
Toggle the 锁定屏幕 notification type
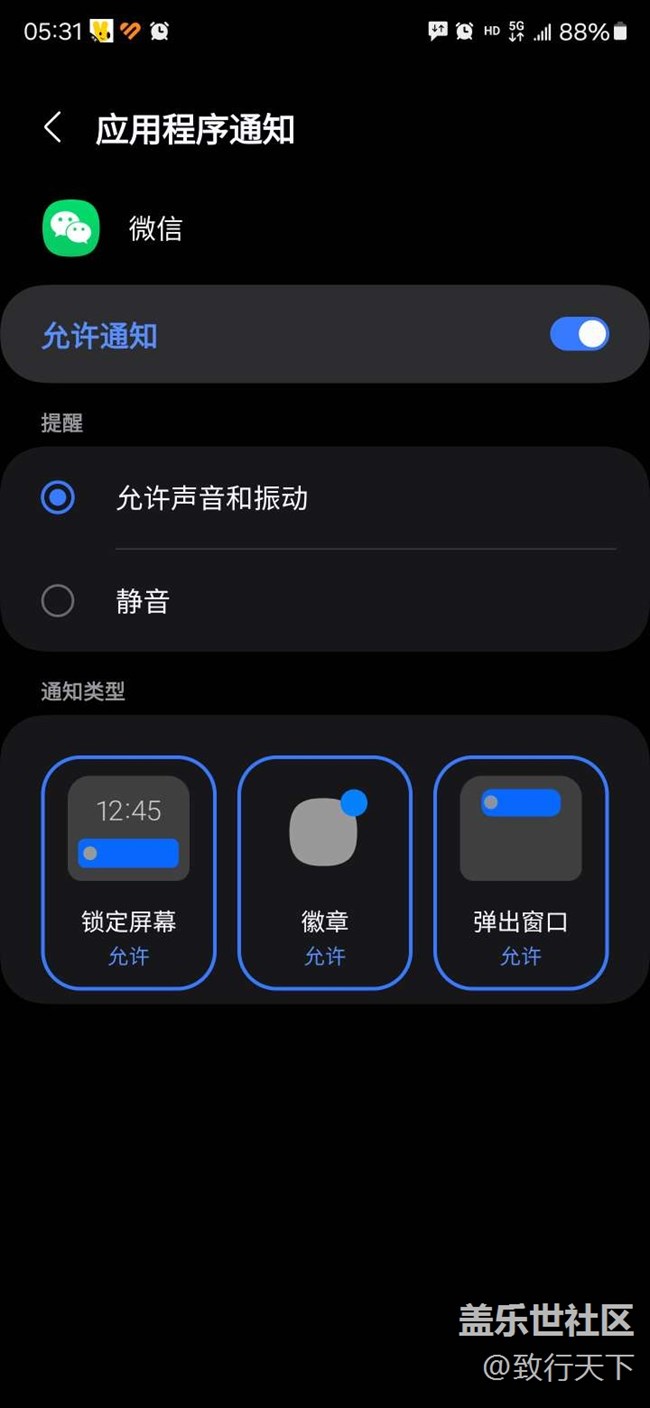tap(129, 872)
